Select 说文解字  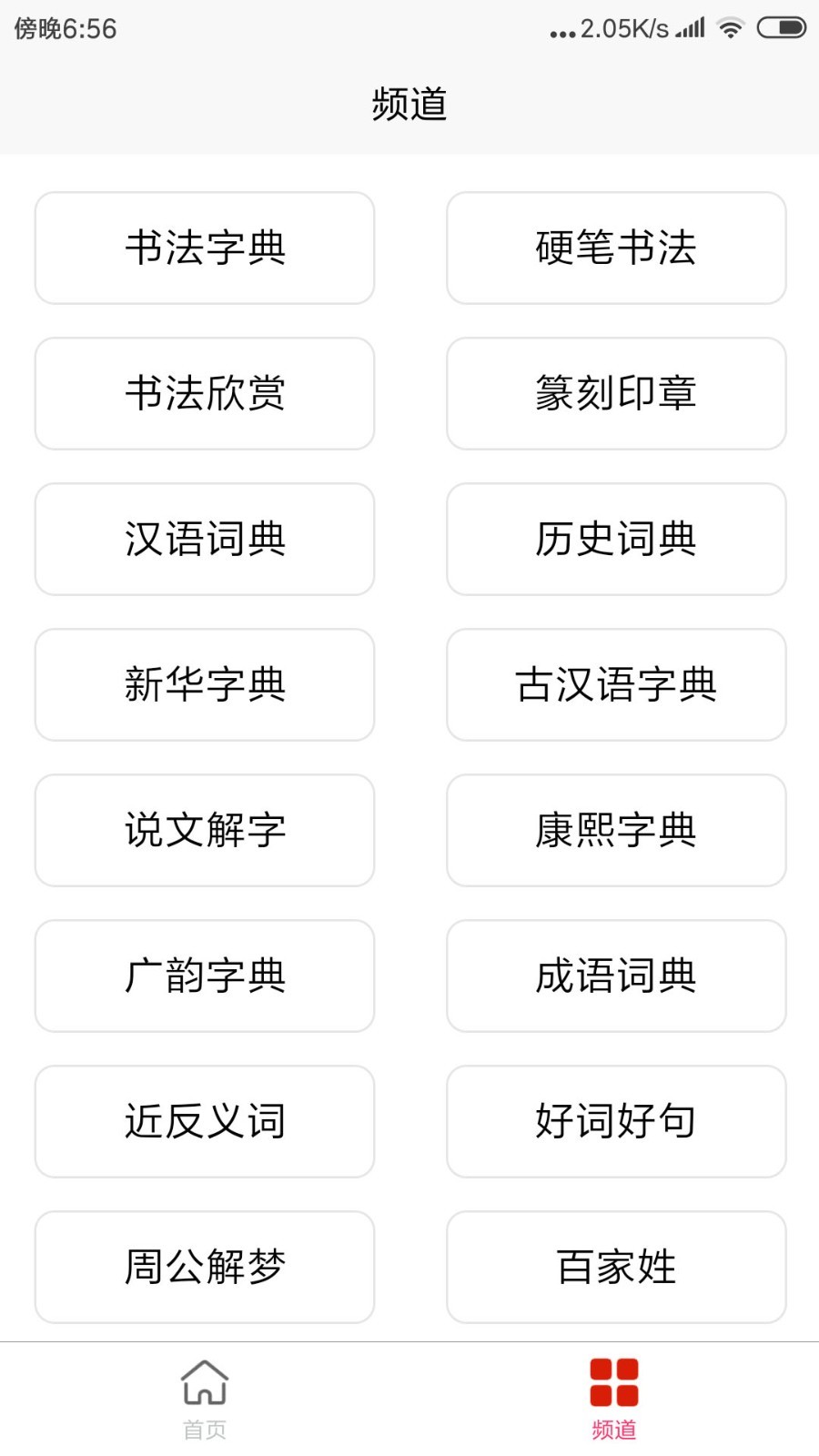click(x=205, y=830)
